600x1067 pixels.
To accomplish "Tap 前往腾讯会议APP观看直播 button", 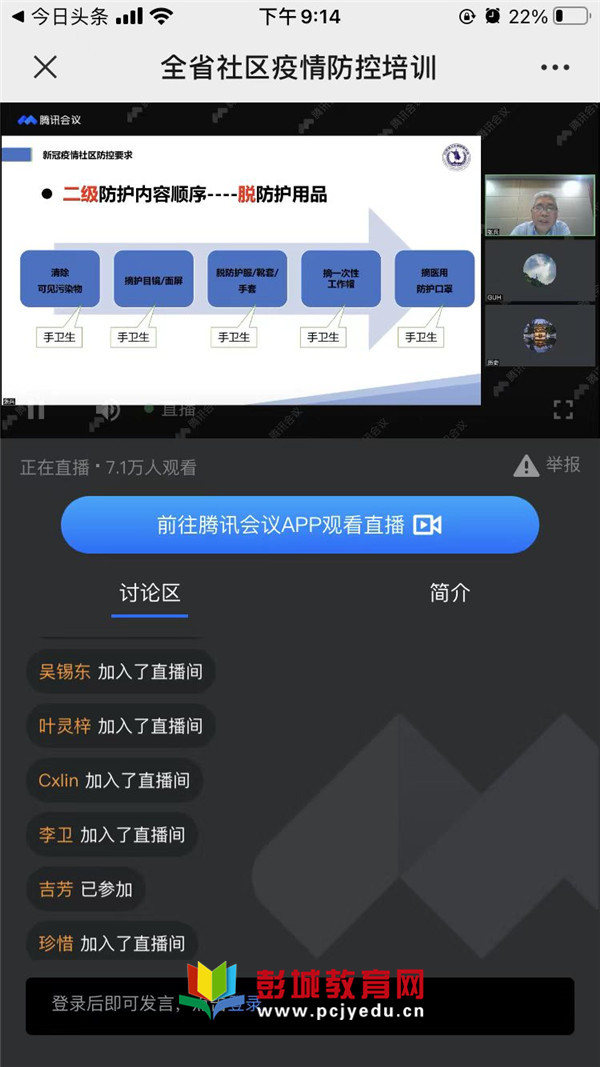I will tap(300, 525).
